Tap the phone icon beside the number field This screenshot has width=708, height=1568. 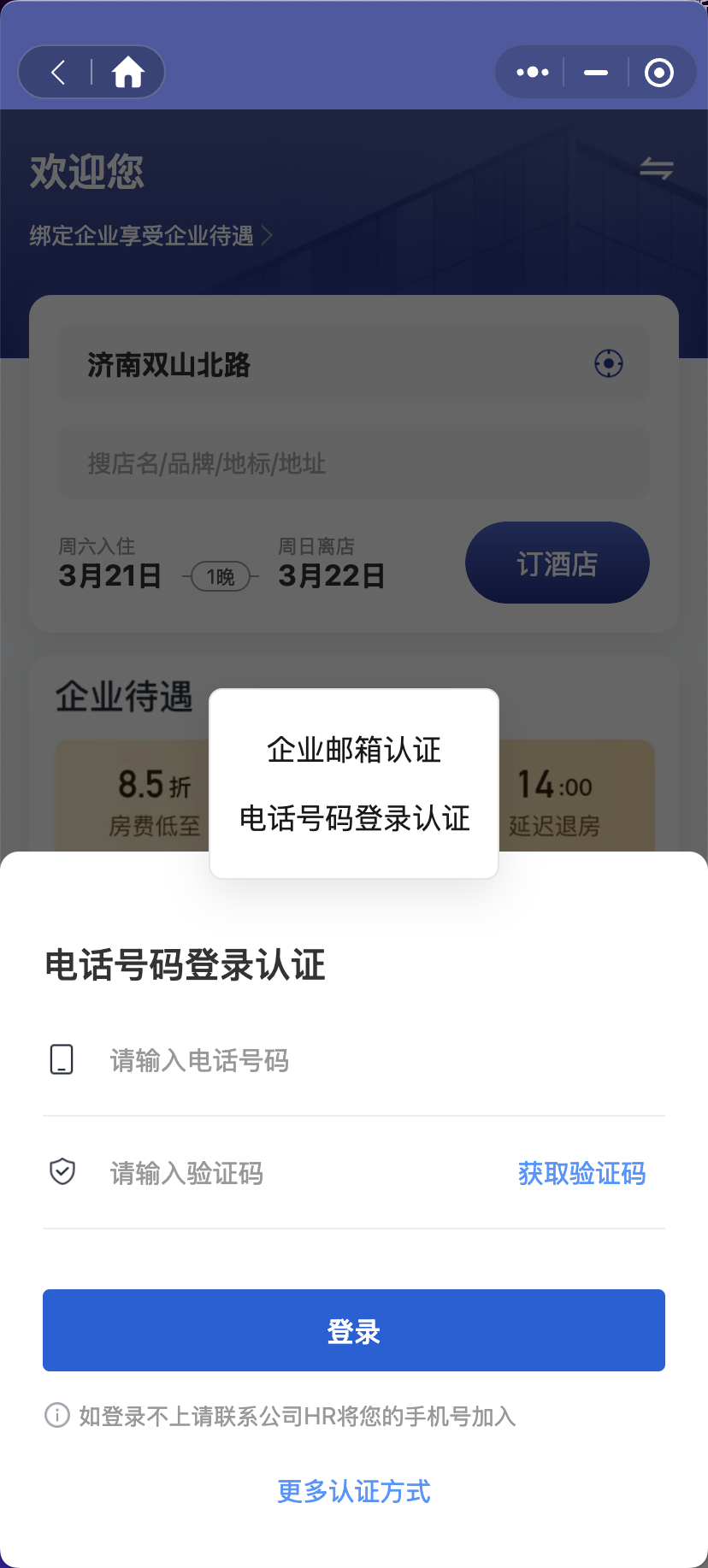coord(61,1061)
